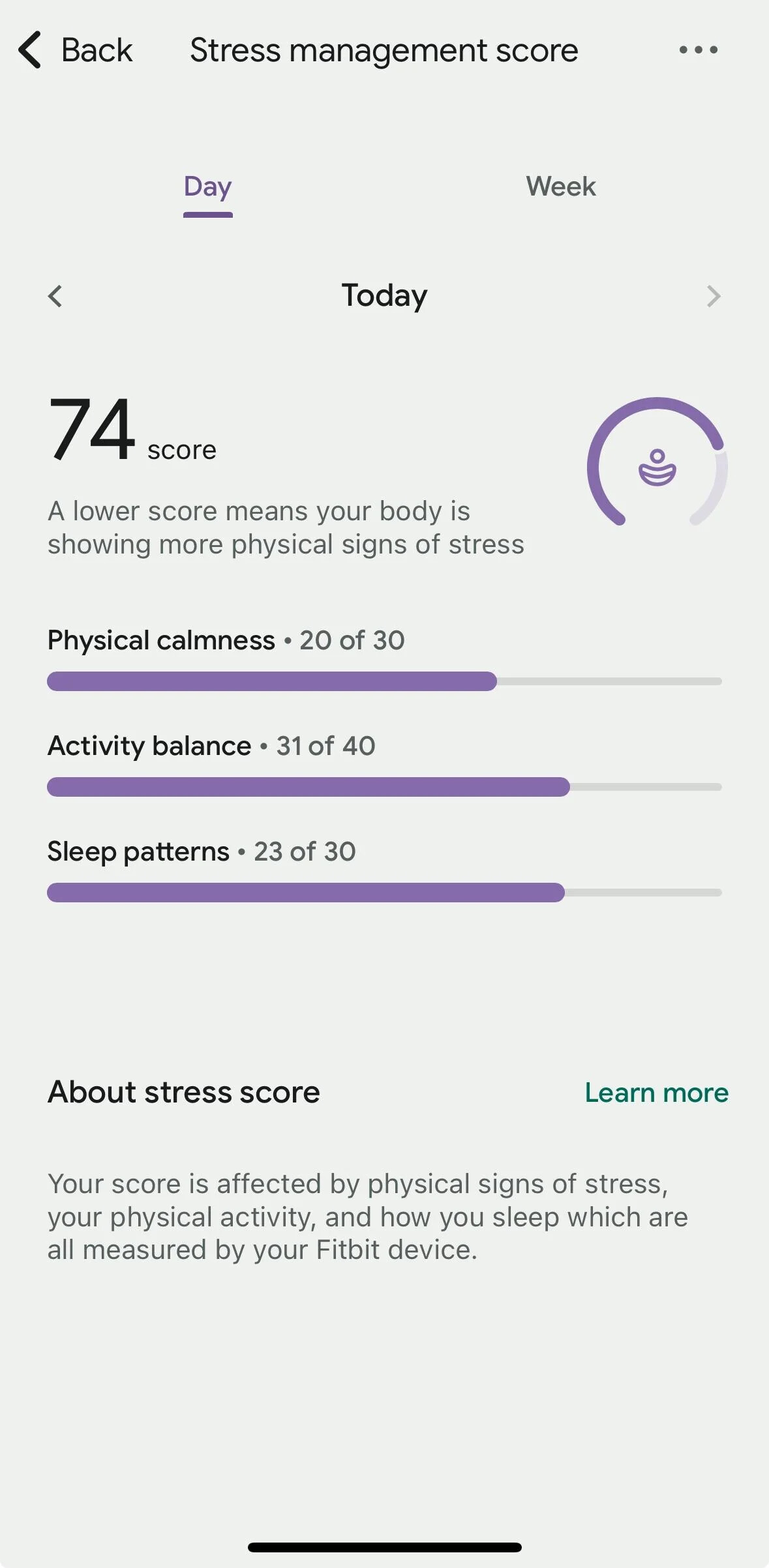Tap the next day arrow
Image resolution: width=769 pixels, height=1568 pixels.
(x=714, y=296)
